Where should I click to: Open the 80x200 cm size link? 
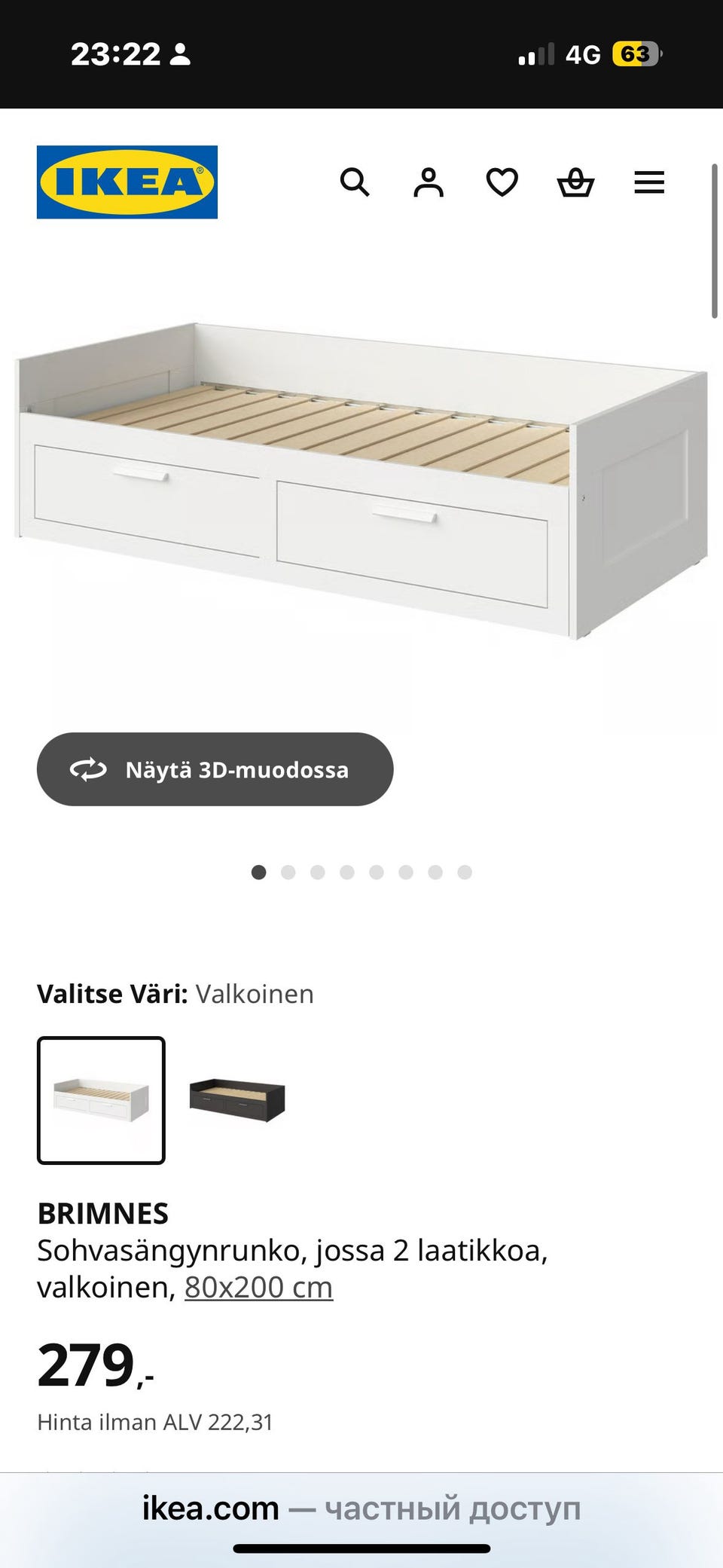point(258,1286)
